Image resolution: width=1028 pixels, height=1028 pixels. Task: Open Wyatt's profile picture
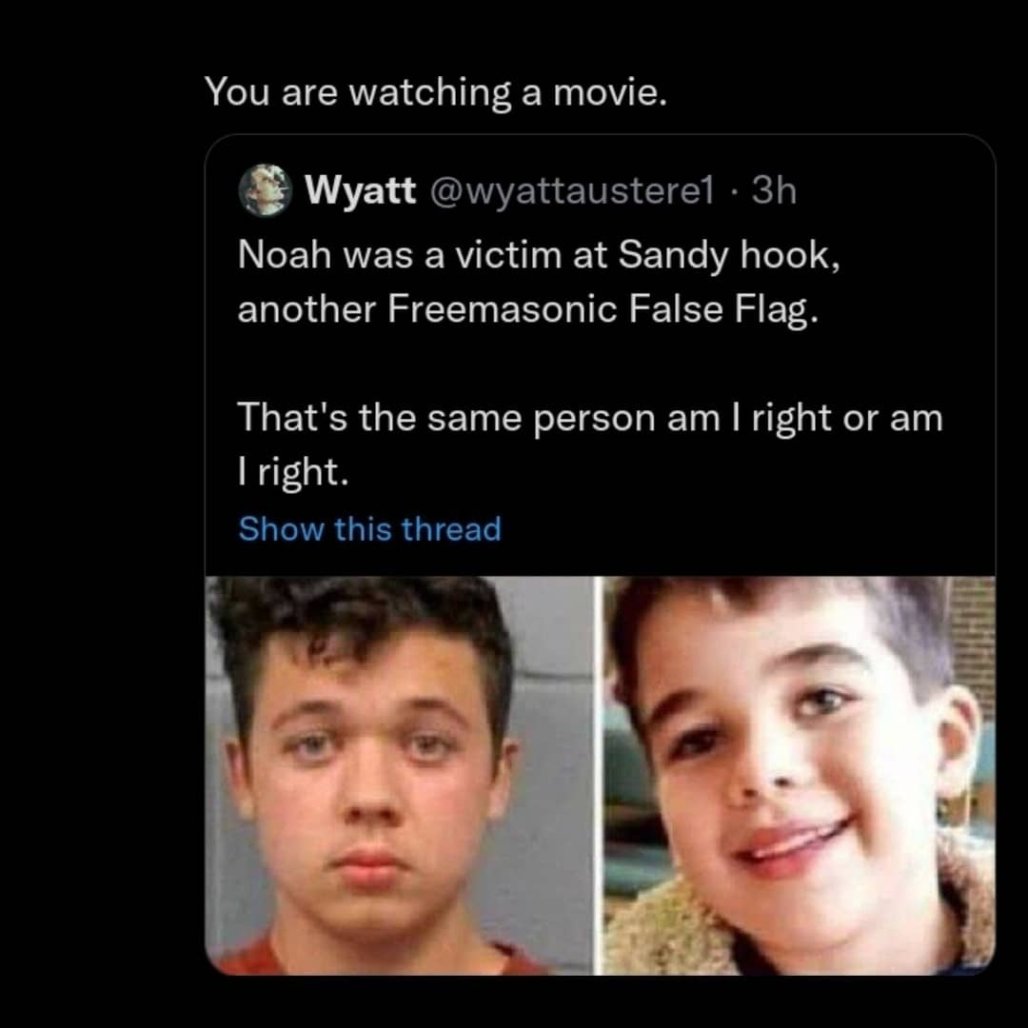click(263, 191)
